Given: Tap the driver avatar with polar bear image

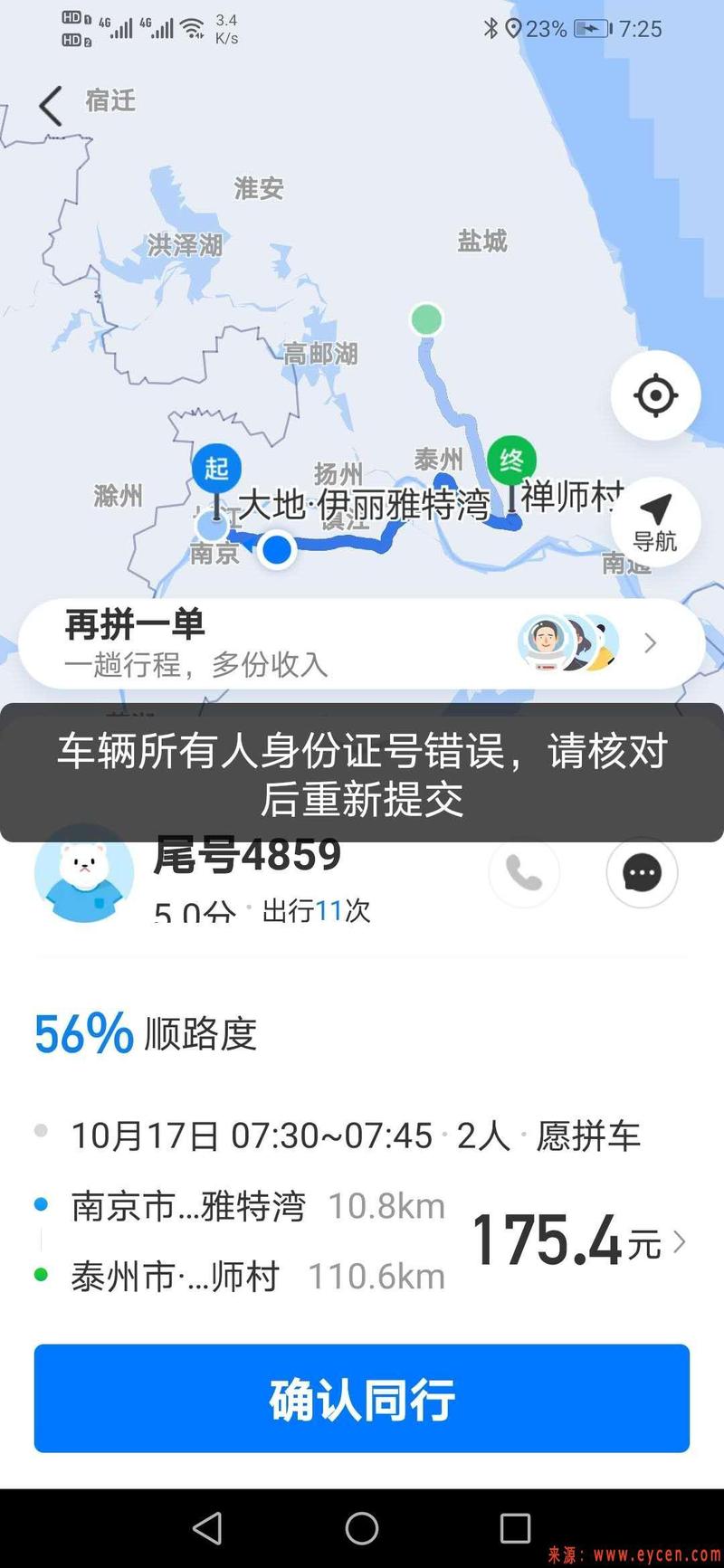Looking at the screenshot, I should (x=83, y=874).
